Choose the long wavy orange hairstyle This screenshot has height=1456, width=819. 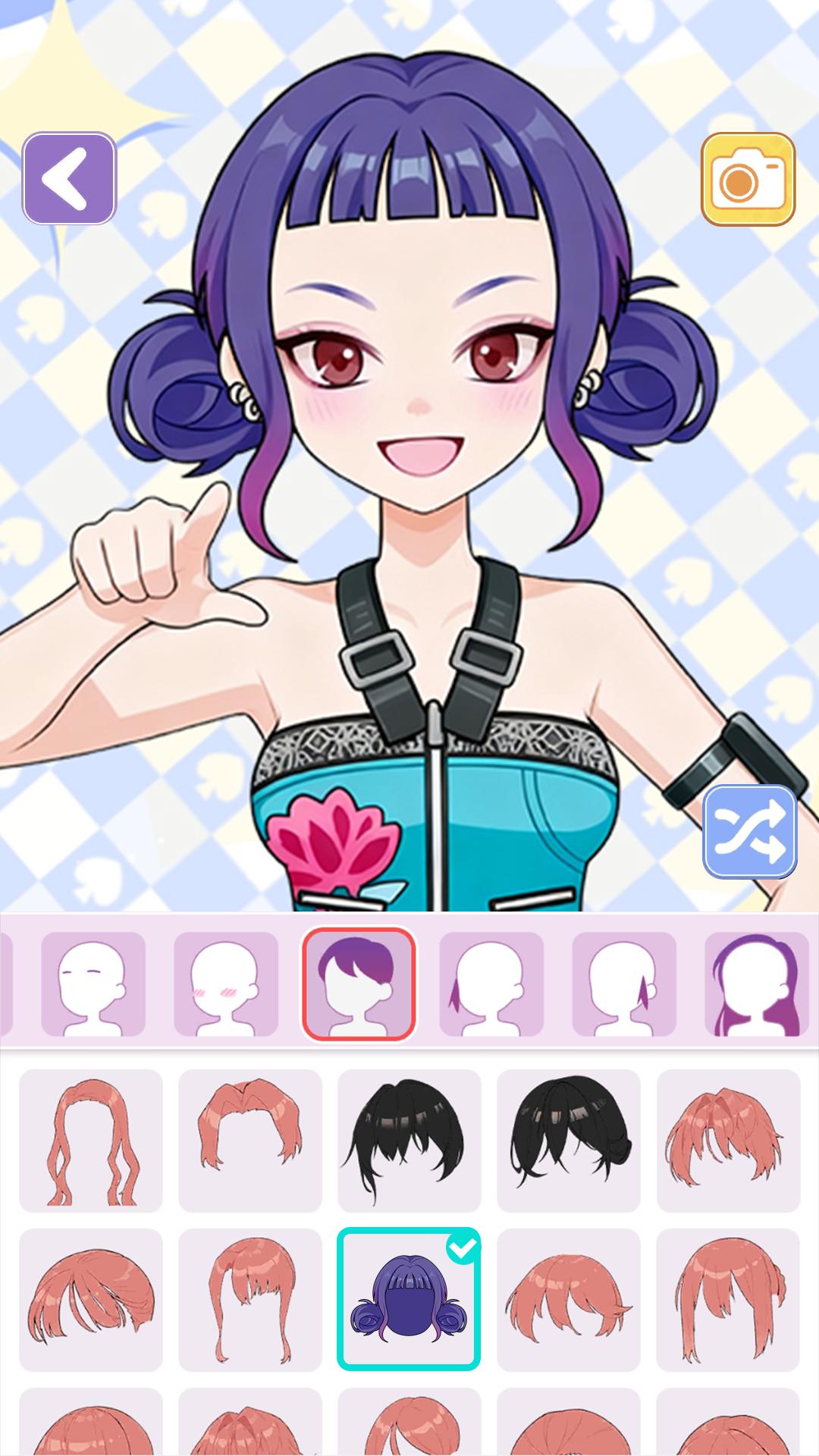coord(91,1141)
